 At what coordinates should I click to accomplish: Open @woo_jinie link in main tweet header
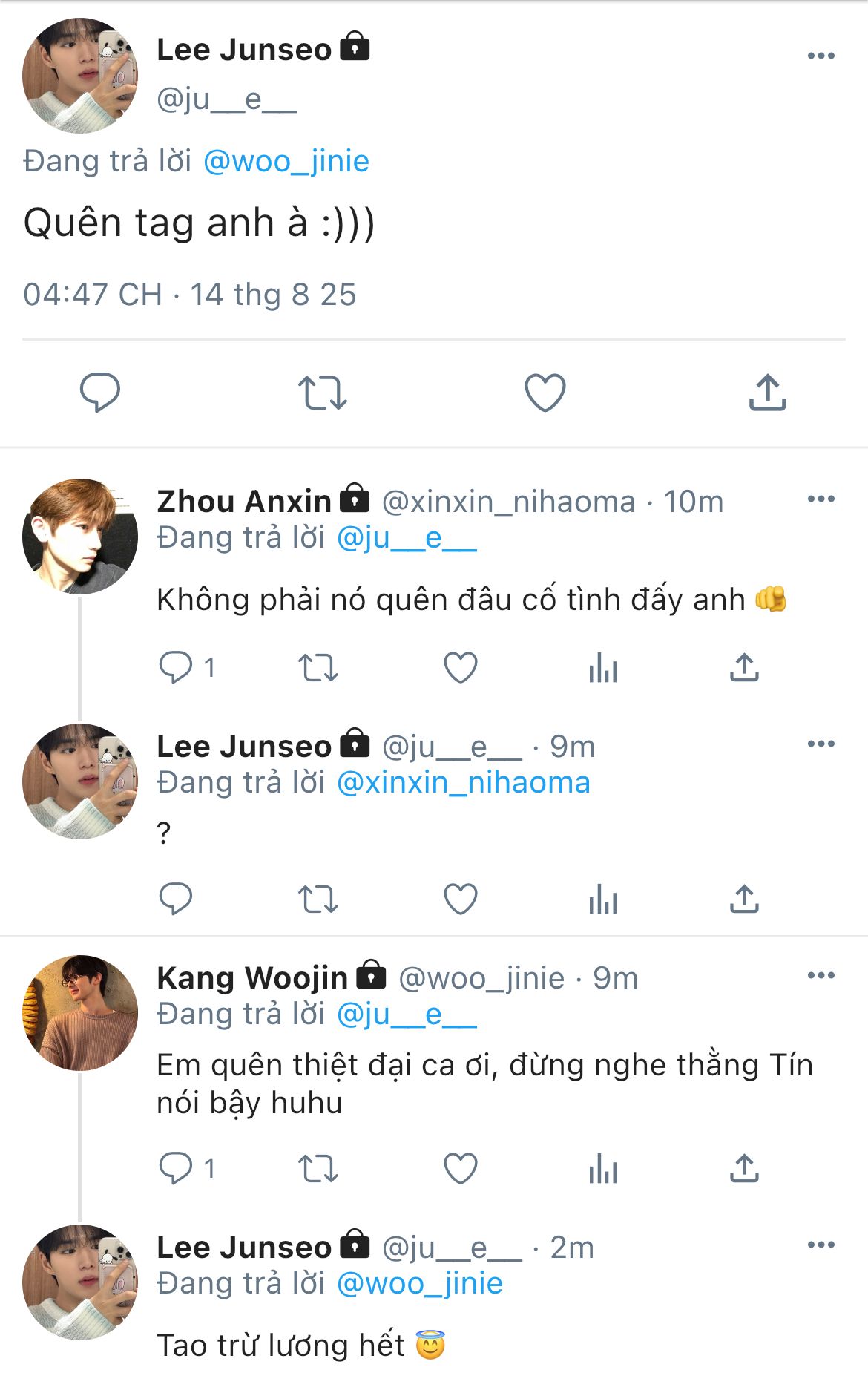286,161
